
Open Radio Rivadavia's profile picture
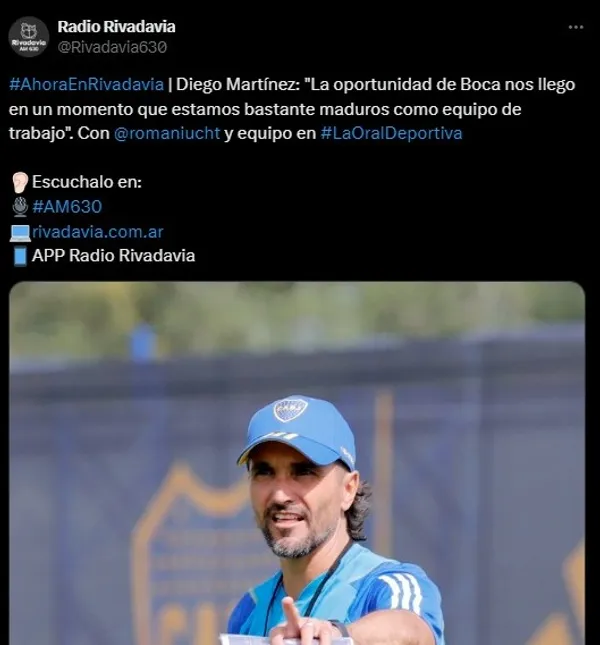[28, 37]
